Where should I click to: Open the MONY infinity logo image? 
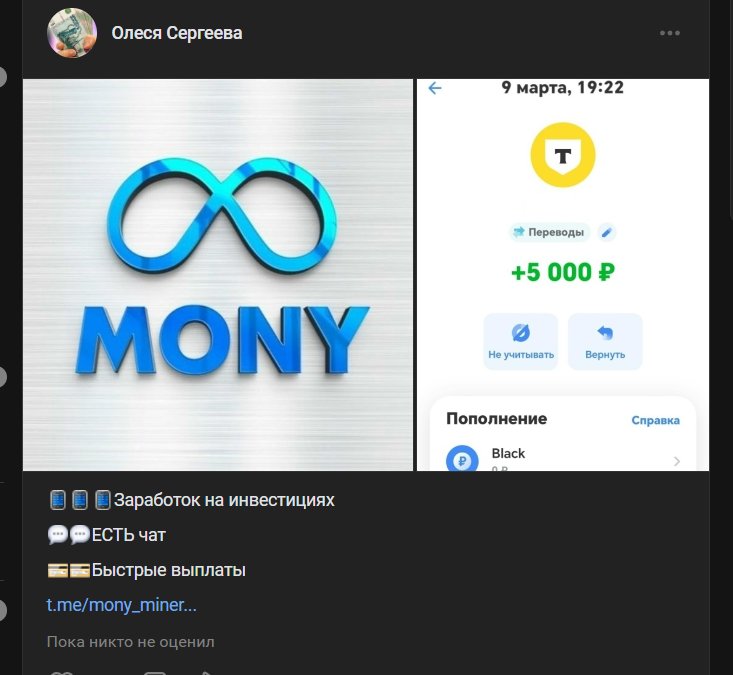218,275
